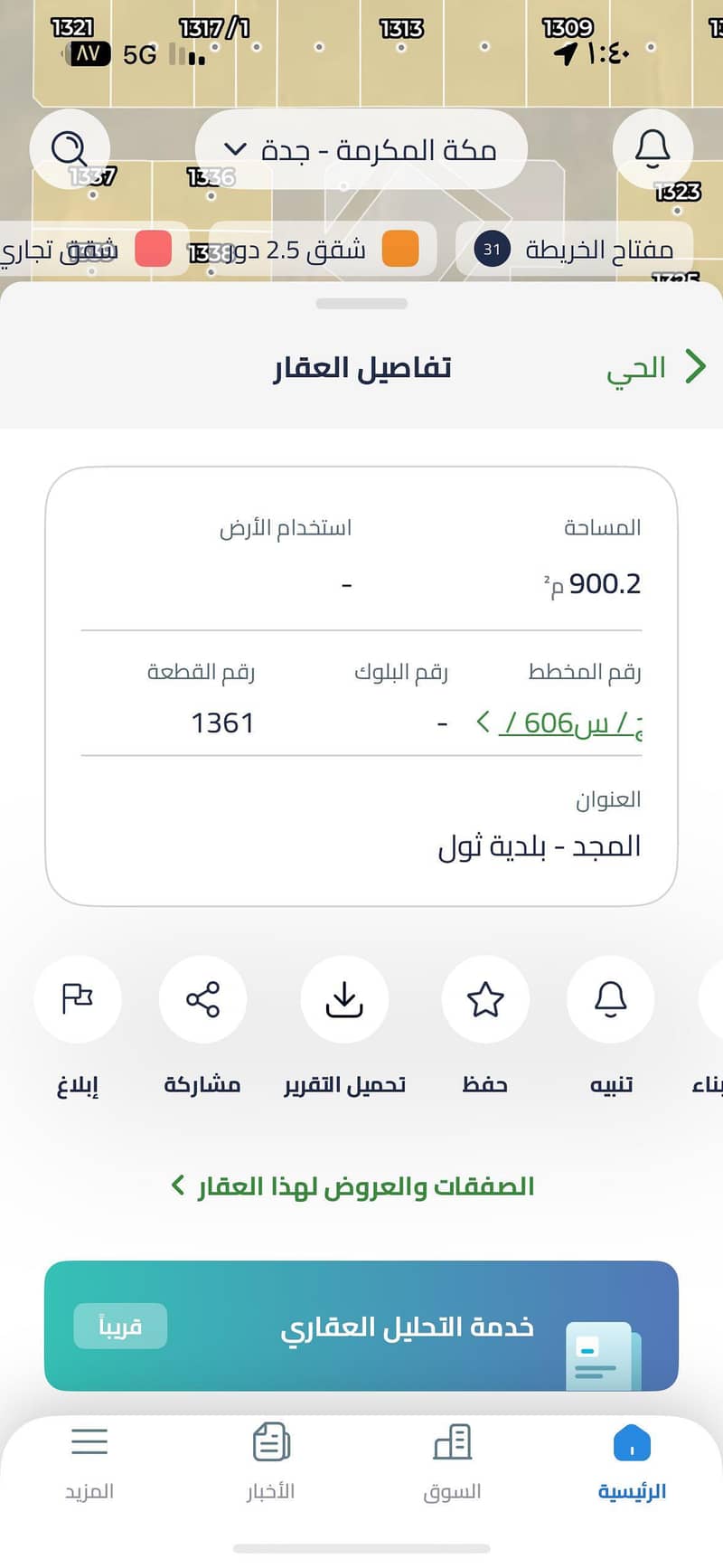723x1568 pixels.
Task: Open the notifications bell at top
Action: (x=653, y=149)
